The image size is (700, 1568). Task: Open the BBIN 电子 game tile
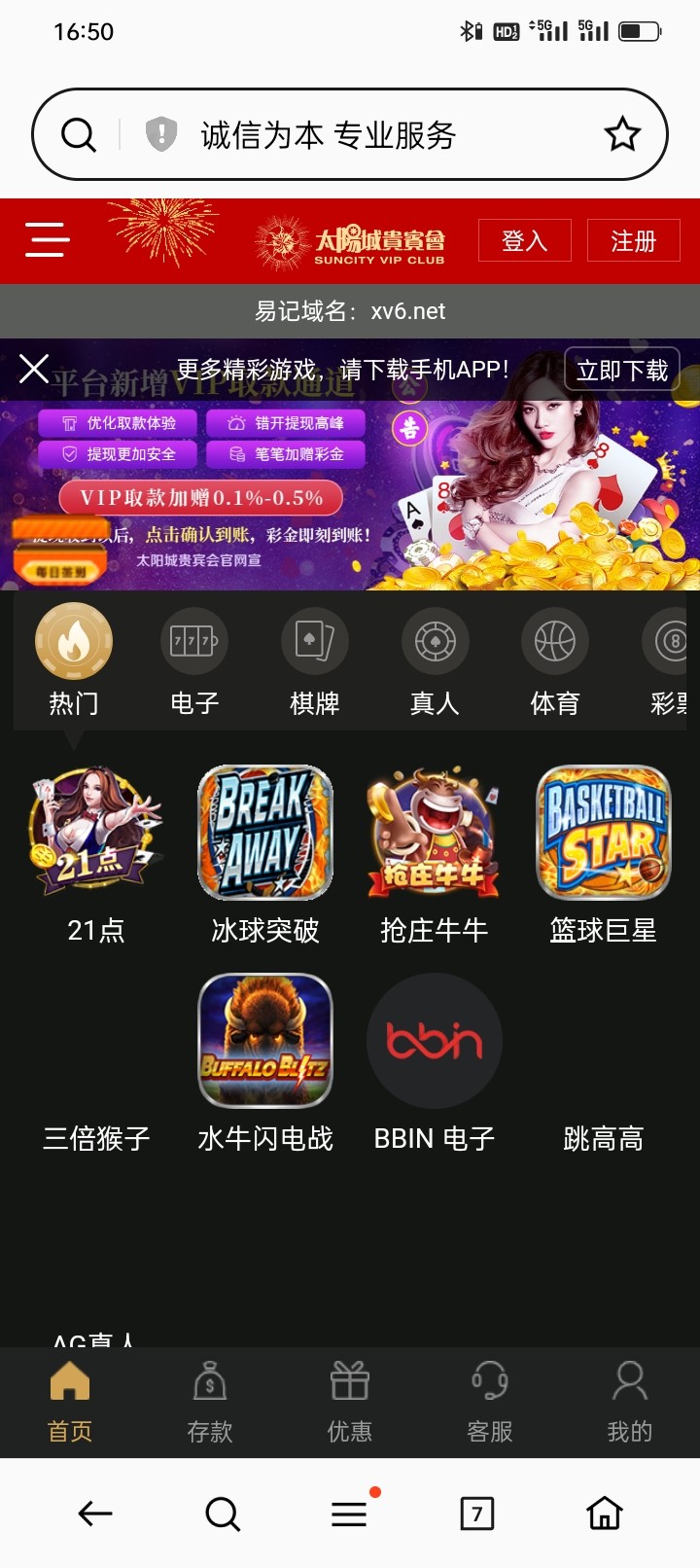pyautogui.click(x=434, y=1041)
